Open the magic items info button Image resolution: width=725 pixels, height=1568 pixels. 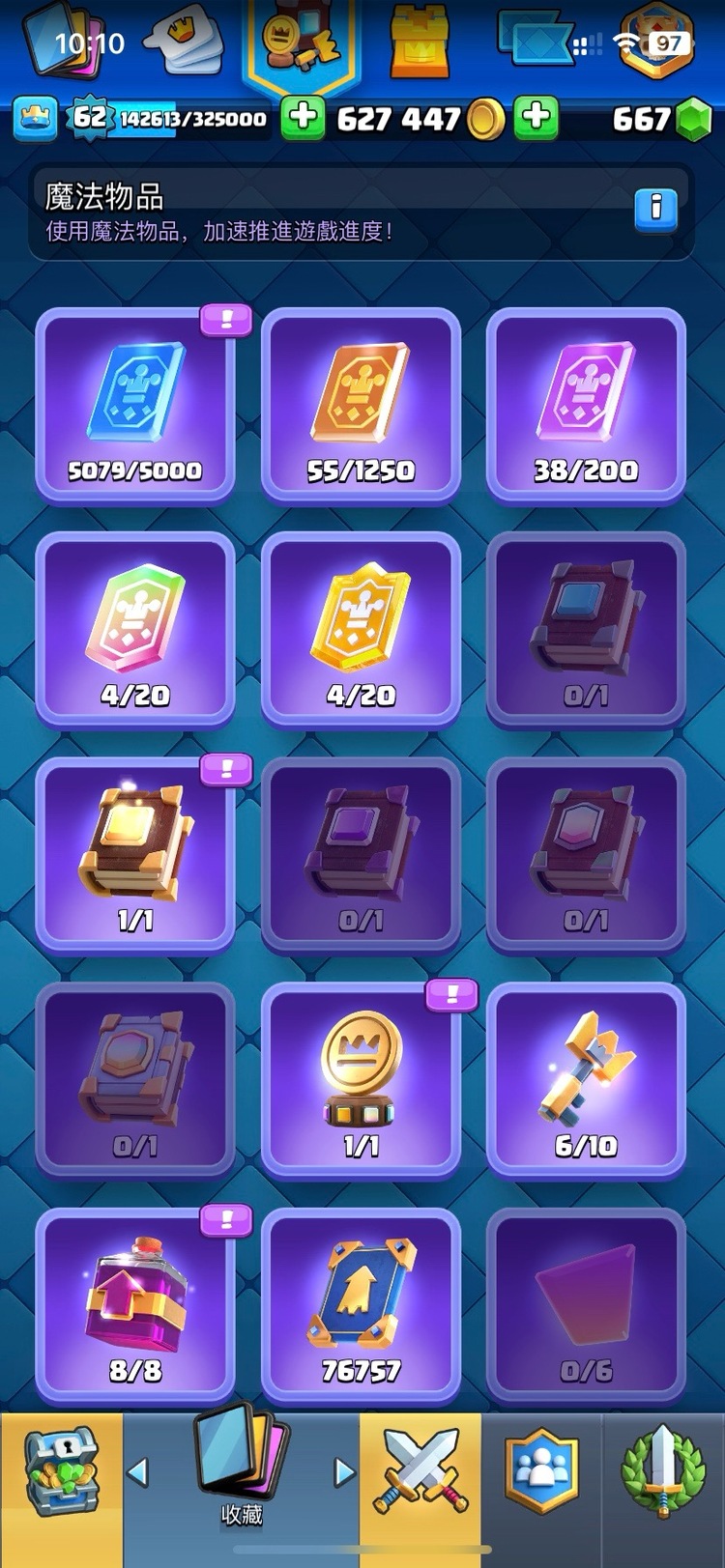(655, 208)
